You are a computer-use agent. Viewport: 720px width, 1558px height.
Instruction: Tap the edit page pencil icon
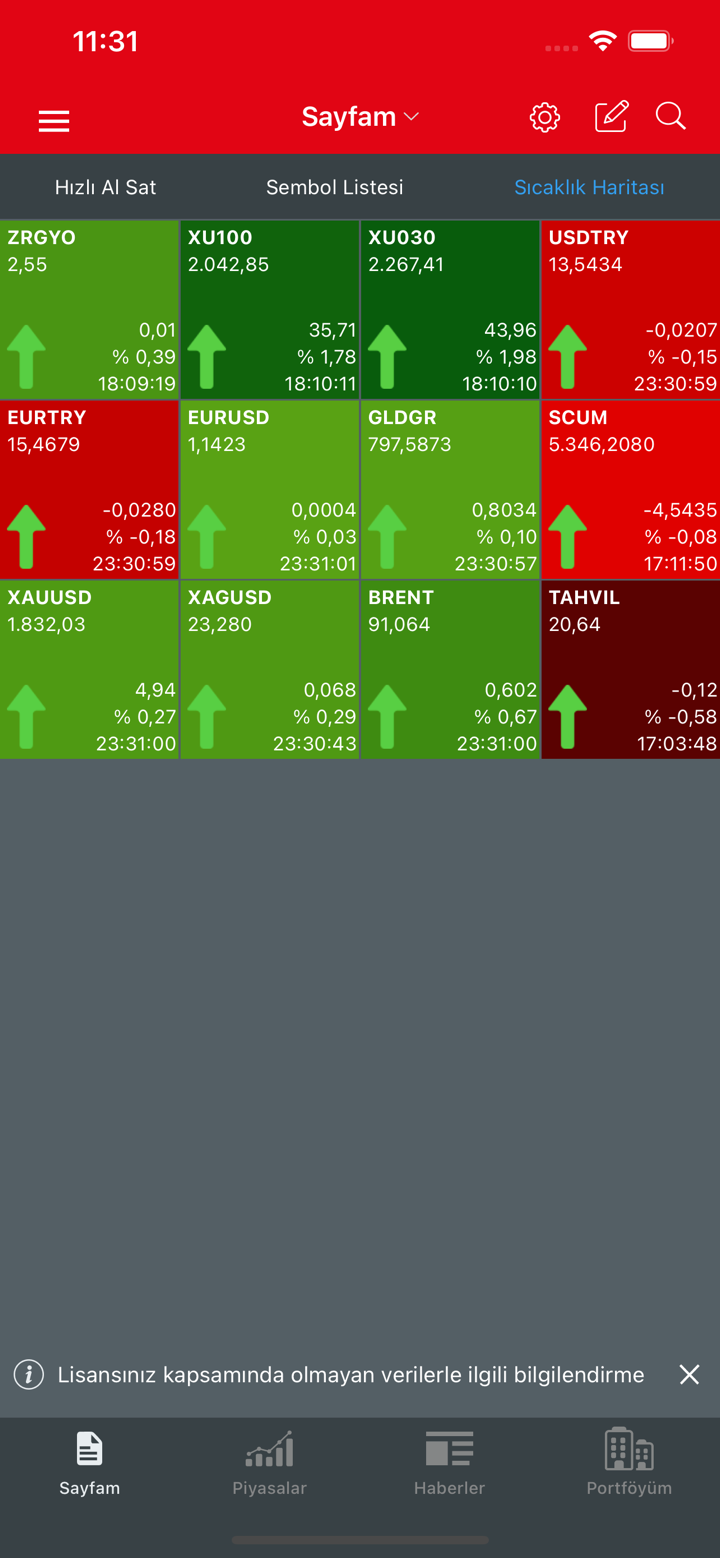click(x=611, y=117)
